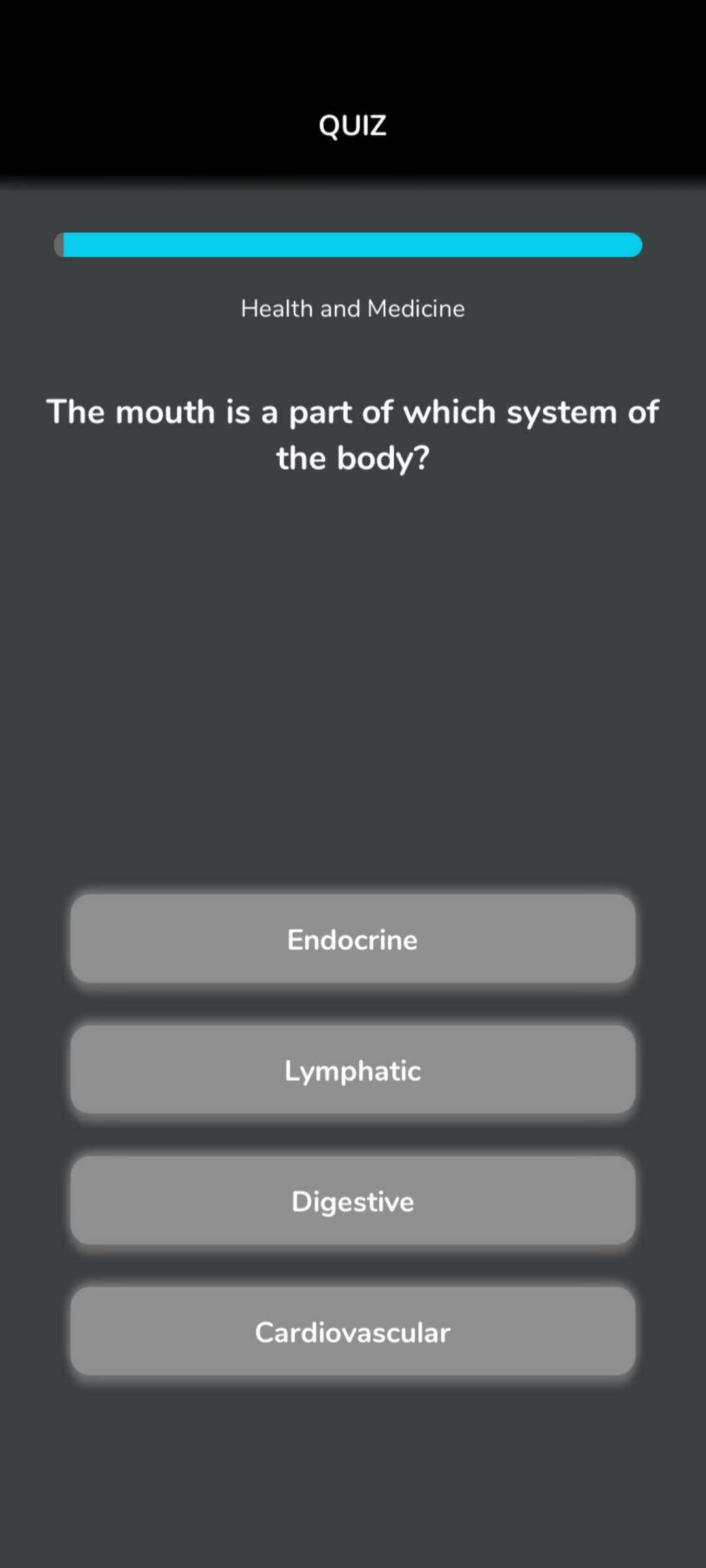
Task: Select the Endocrine answer
Action: pyautogui.click(x=353, y=939)
